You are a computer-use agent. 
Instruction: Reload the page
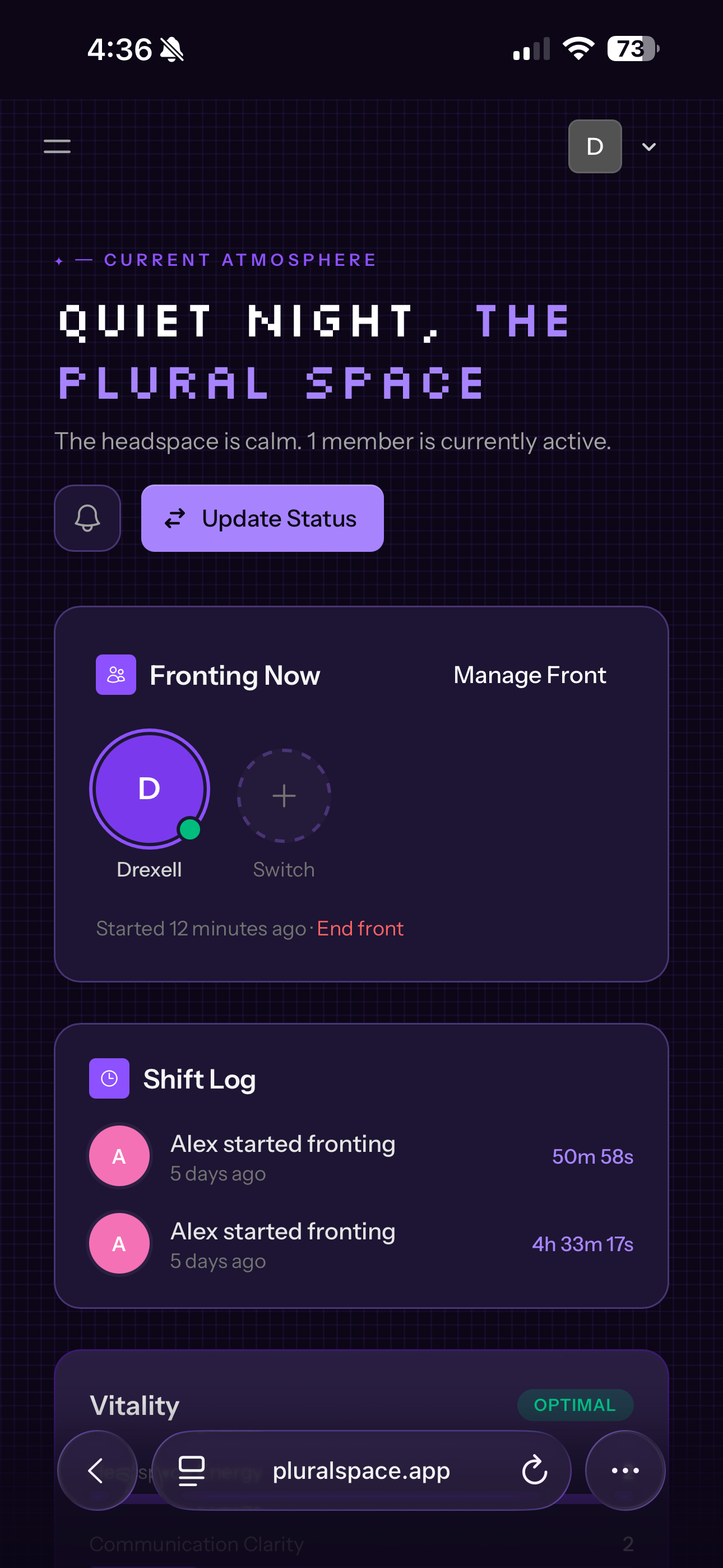tap(534, 1470)
